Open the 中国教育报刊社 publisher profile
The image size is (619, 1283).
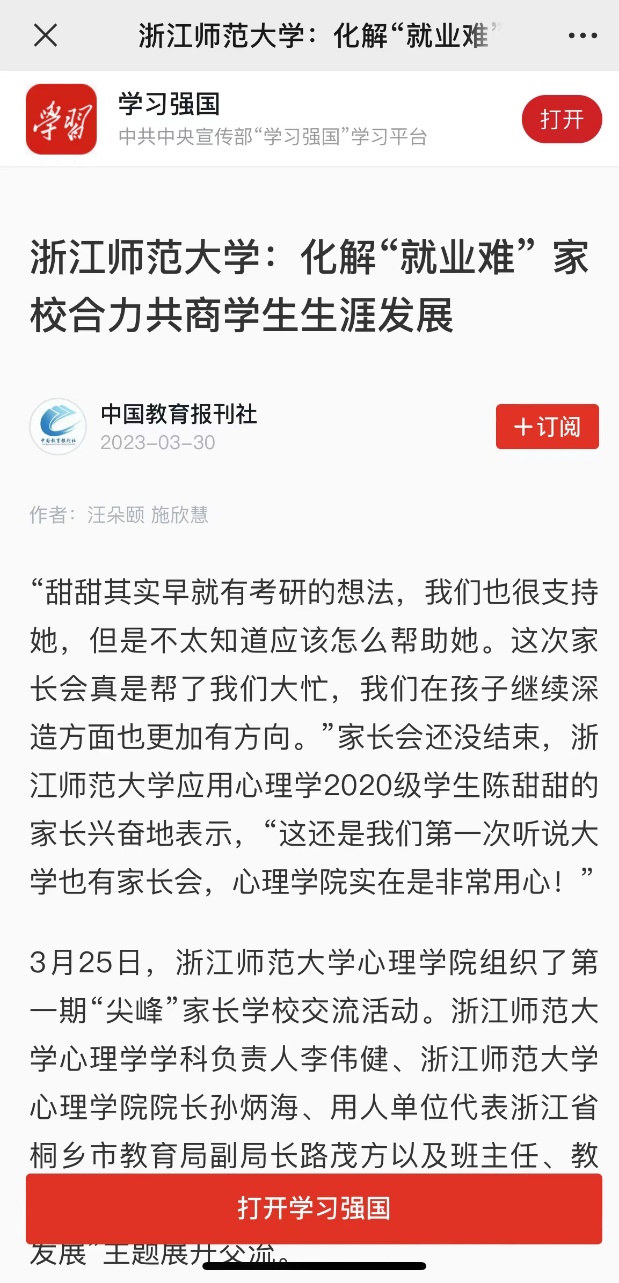point(178,414)
